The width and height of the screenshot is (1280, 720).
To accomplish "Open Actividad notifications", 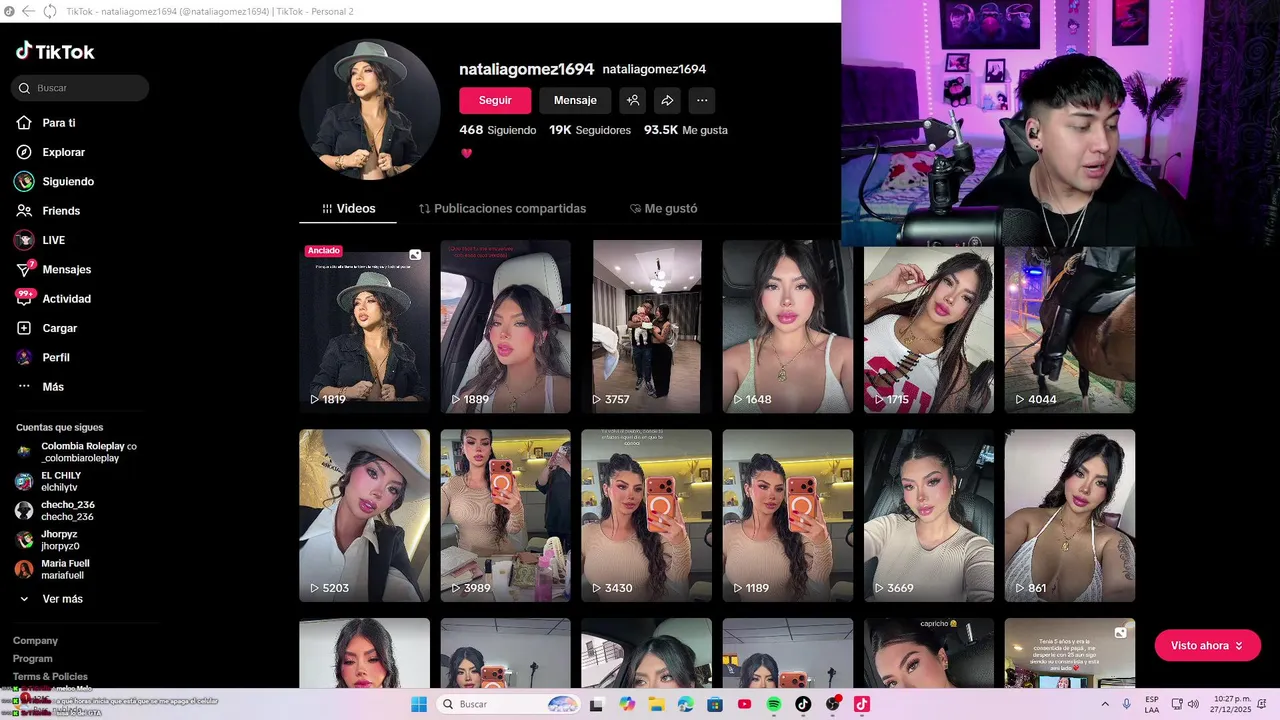I will 66,299.
